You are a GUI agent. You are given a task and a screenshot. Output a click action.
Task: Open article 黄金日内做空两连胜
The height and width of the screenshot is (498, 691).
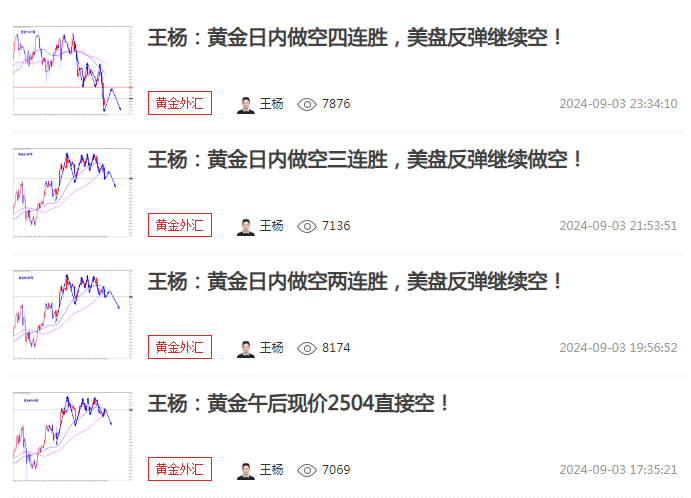point(355,282)
